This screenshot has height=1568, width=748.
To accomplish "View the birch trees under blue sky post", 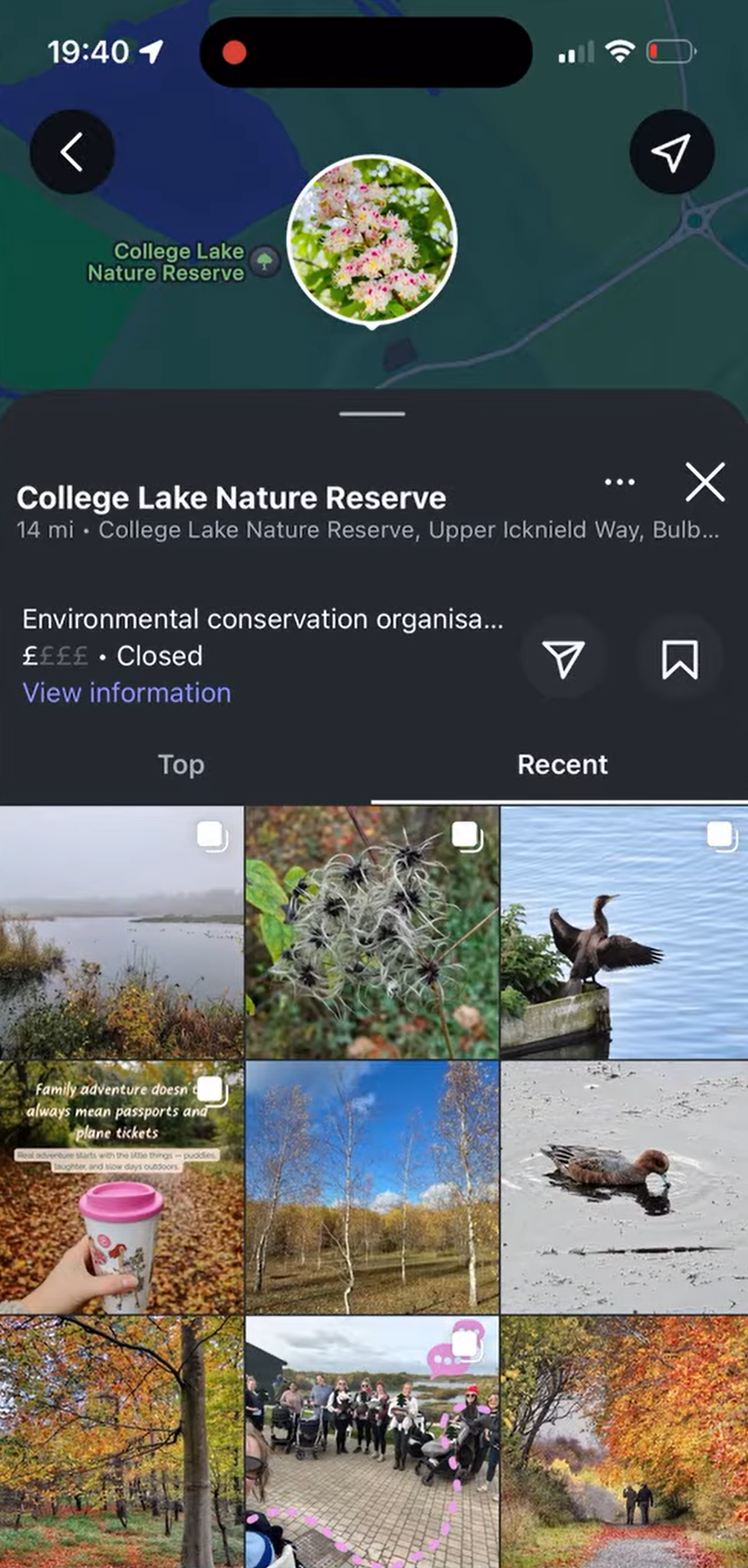I will click(372, 1187).
